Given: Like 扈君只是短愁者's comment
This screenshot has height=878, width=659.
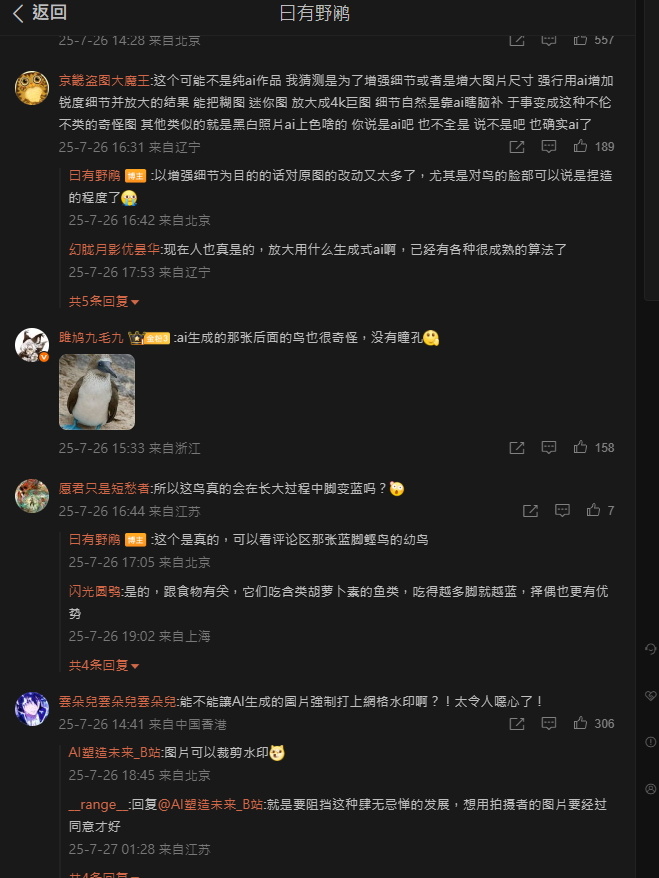Looking at the screenshot, I should pyautogui.click(x=593, y=510).
